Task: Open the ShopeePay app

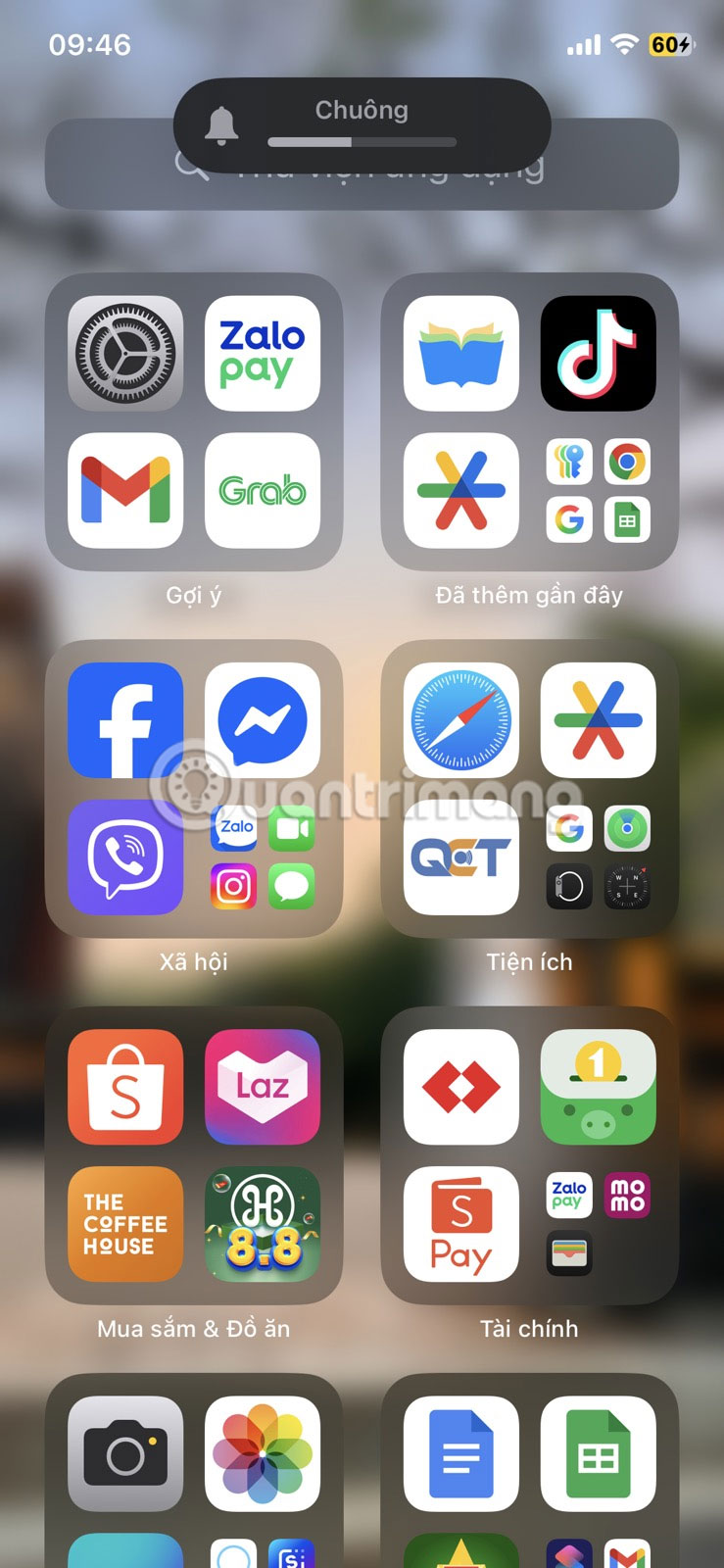Action: pyautogui.click(x=461, y=1224)
